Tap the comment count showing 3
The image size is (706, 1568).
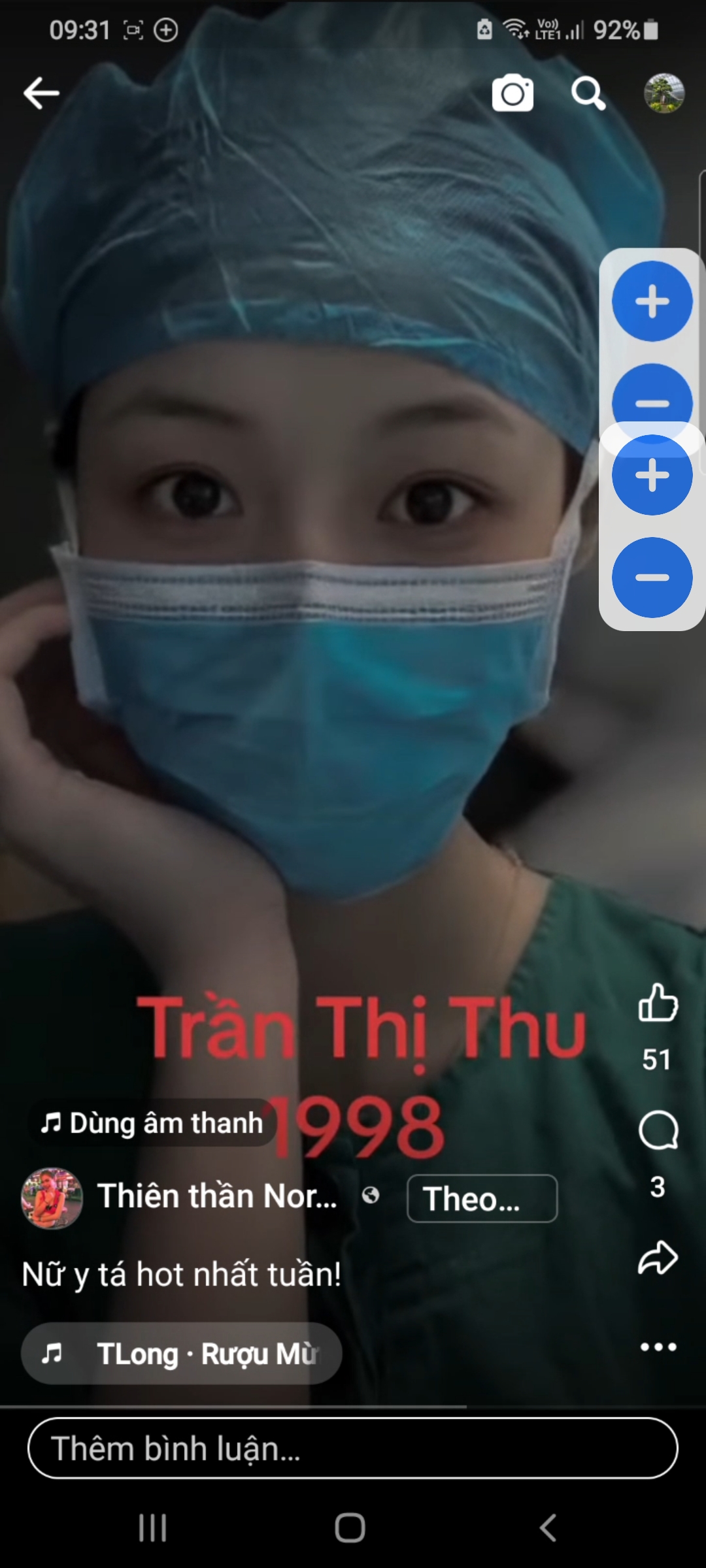[x=658, y=1186]
